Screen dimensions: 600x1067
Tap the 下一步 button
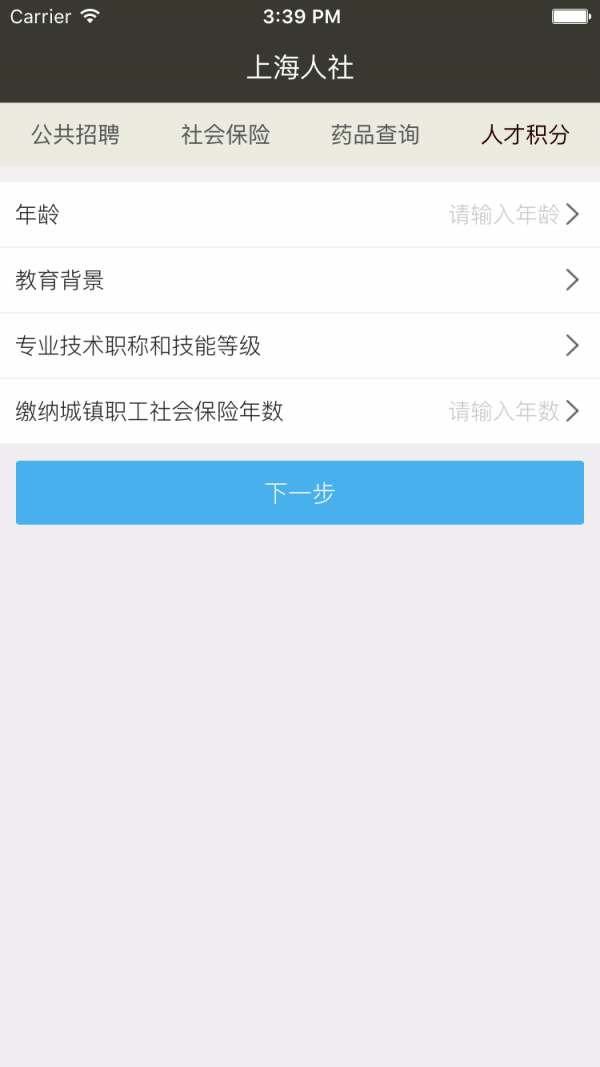pos(300,492)
